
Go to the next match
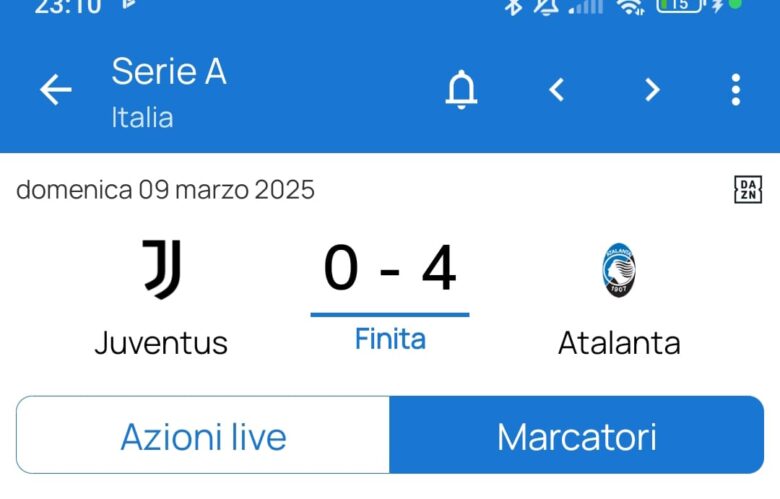point(652,91)
